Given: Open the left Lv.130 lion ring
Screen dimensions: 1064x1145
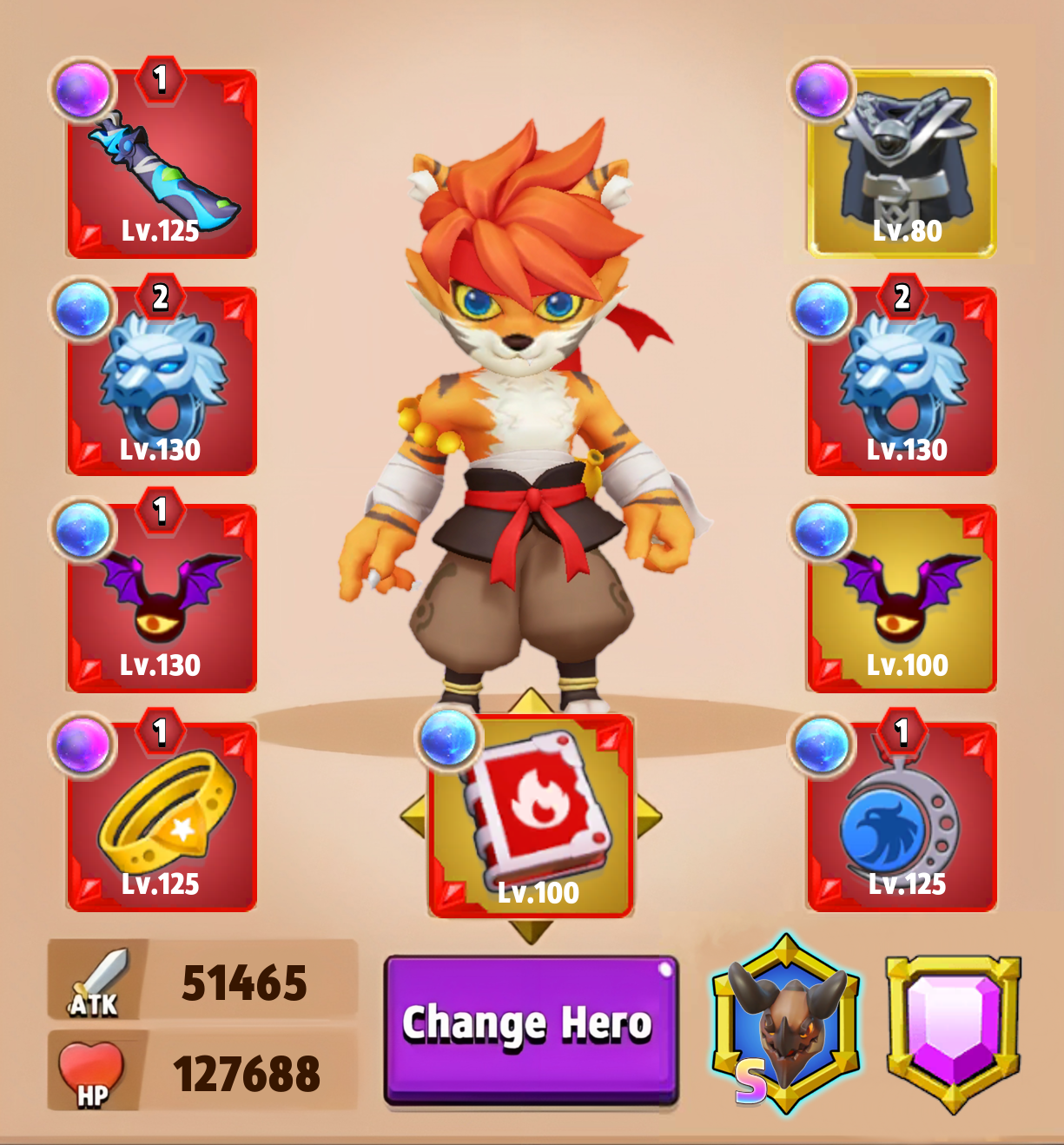Looking at the screenshot, I should click(x=162, y=381).
